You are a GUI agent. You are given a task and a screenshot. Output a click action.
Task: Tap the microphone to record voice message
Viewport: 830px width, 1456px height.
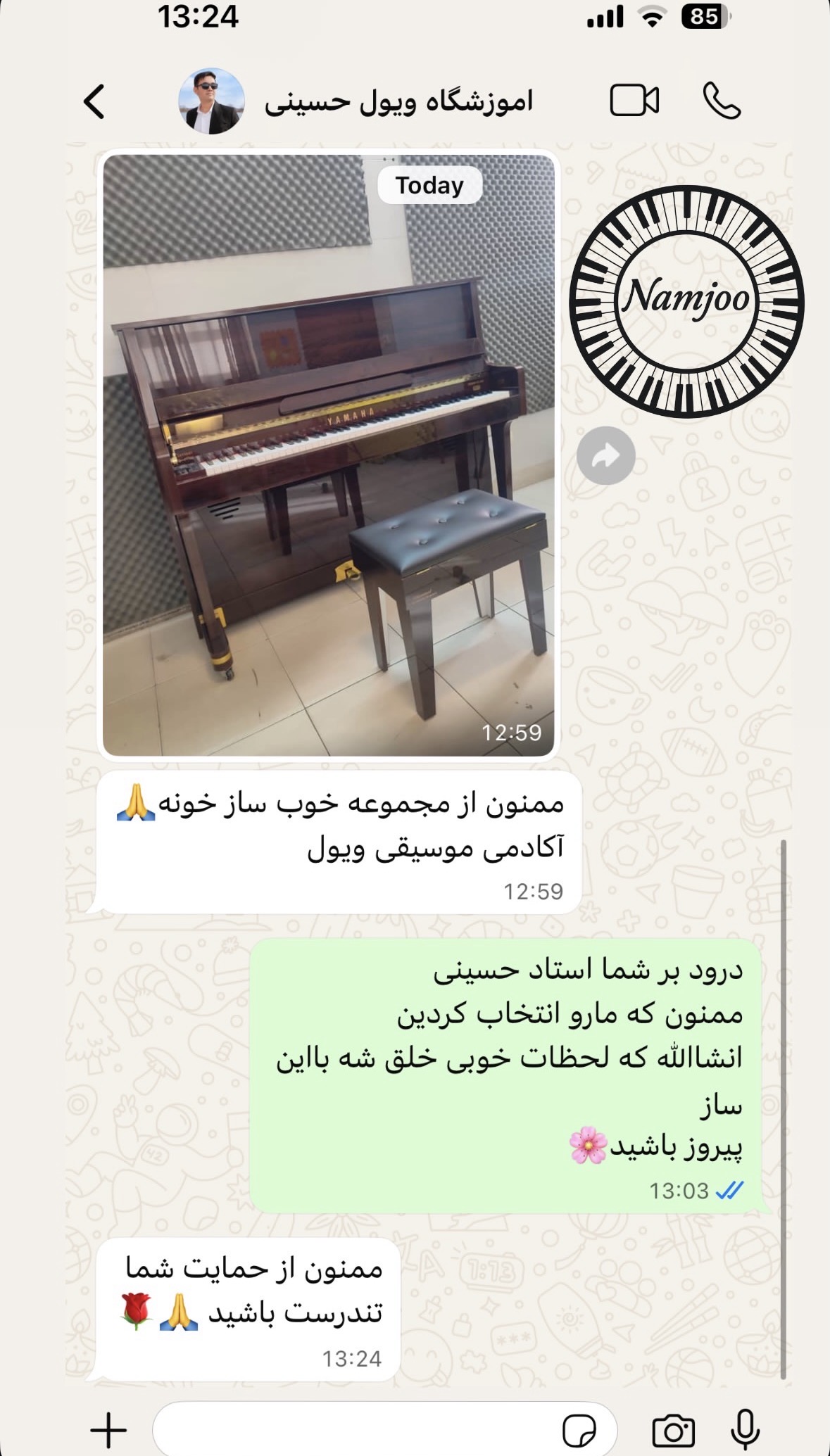point(745,1430)
